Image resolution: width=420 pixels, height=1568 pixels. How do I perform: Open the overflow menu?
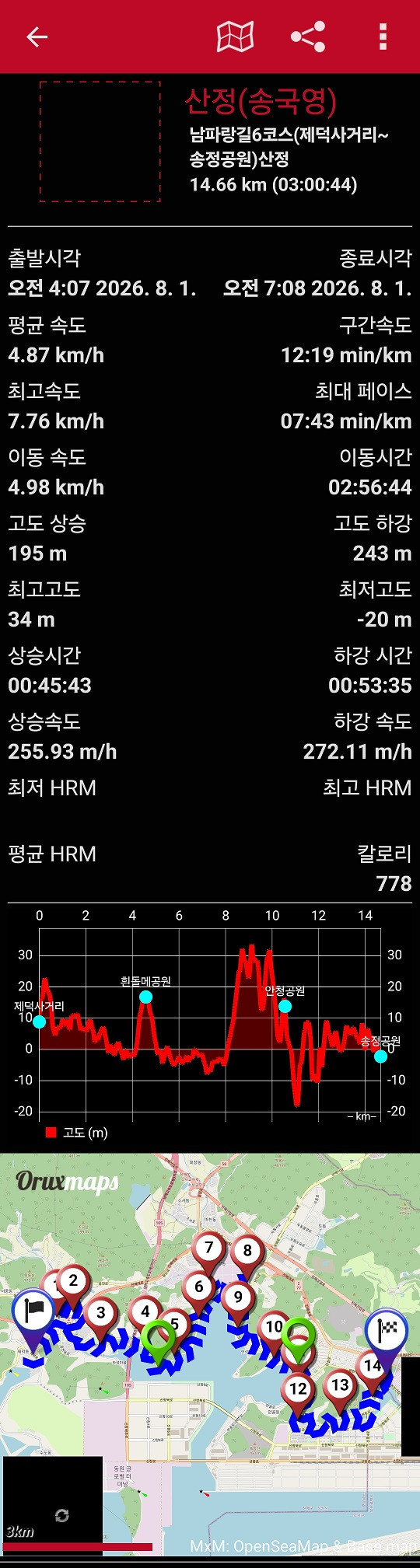click(x=383, y=37)
